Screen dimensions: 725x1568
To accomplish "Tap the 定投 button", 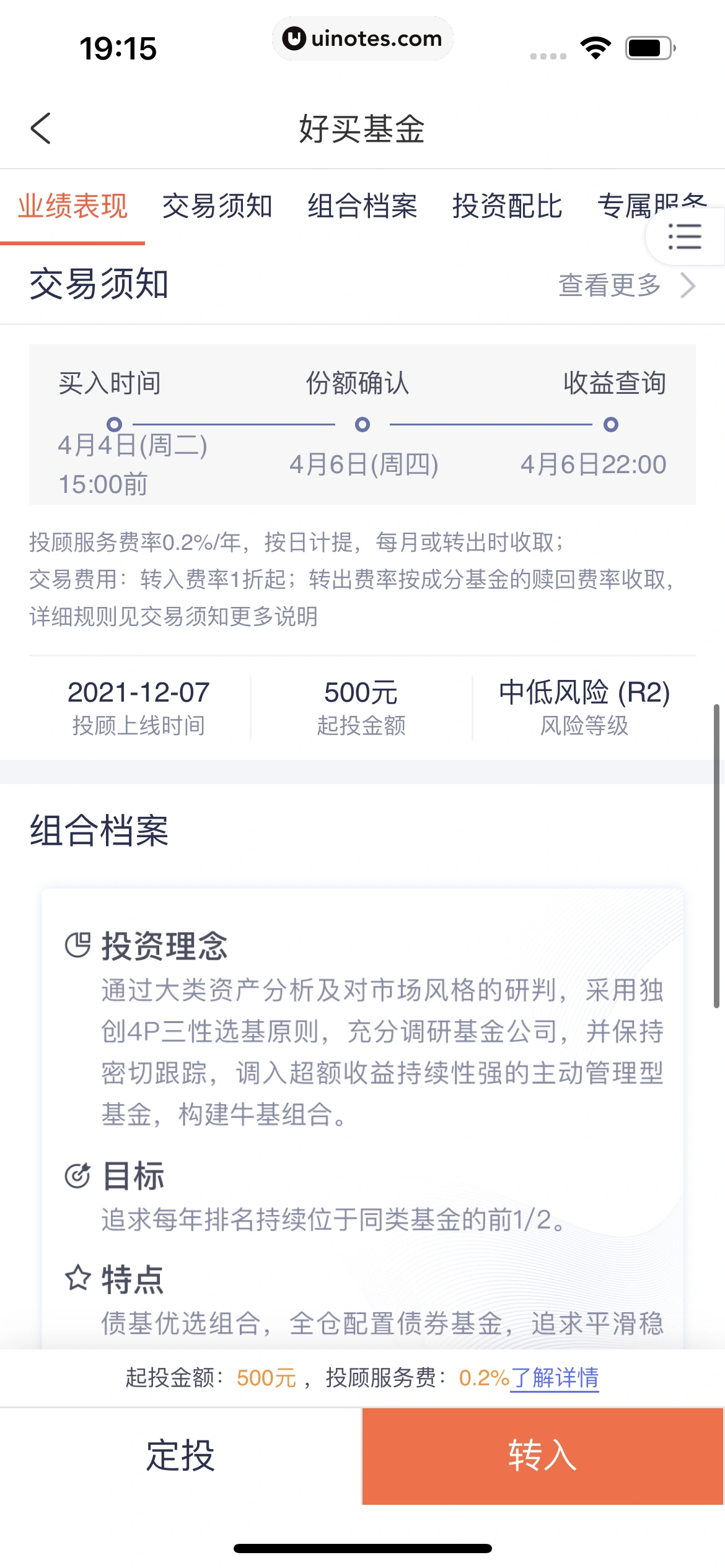I will pos(180,1455).
